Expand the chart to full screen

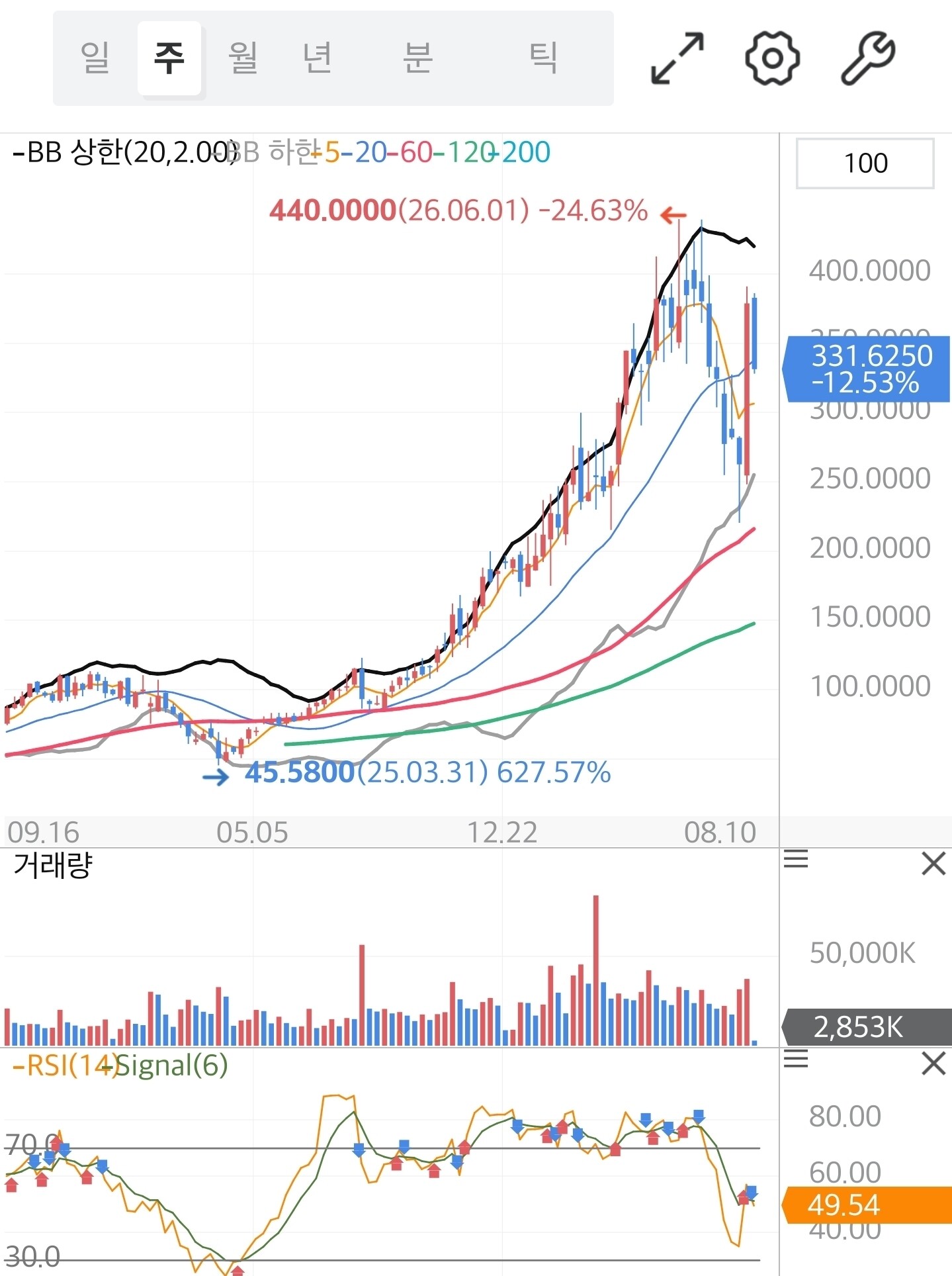click(x=677, y=58)
